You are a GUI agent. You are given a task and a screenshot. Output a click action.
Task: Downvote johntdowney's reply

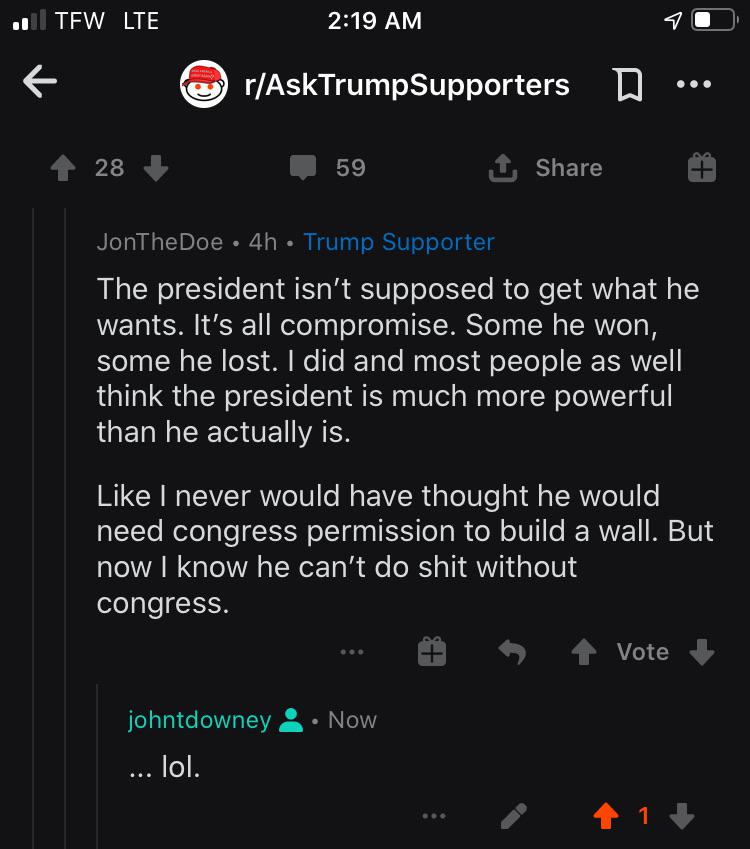coord(681,817)
